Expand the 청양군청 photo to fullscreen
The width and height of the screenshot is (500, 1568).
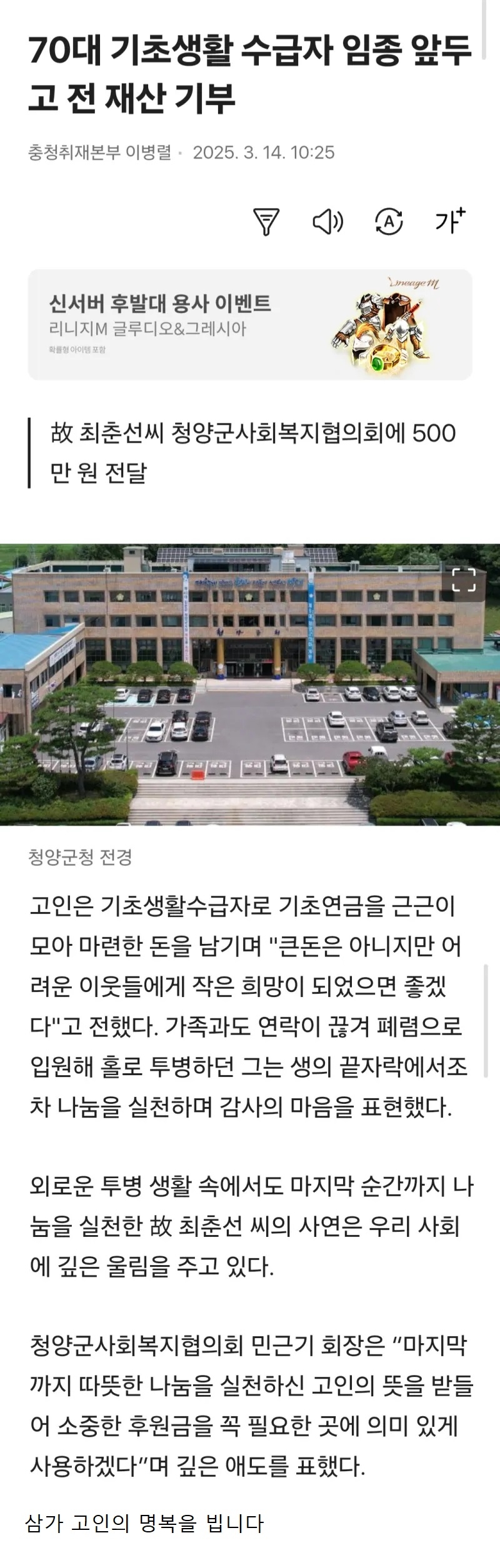coord(464,580)
